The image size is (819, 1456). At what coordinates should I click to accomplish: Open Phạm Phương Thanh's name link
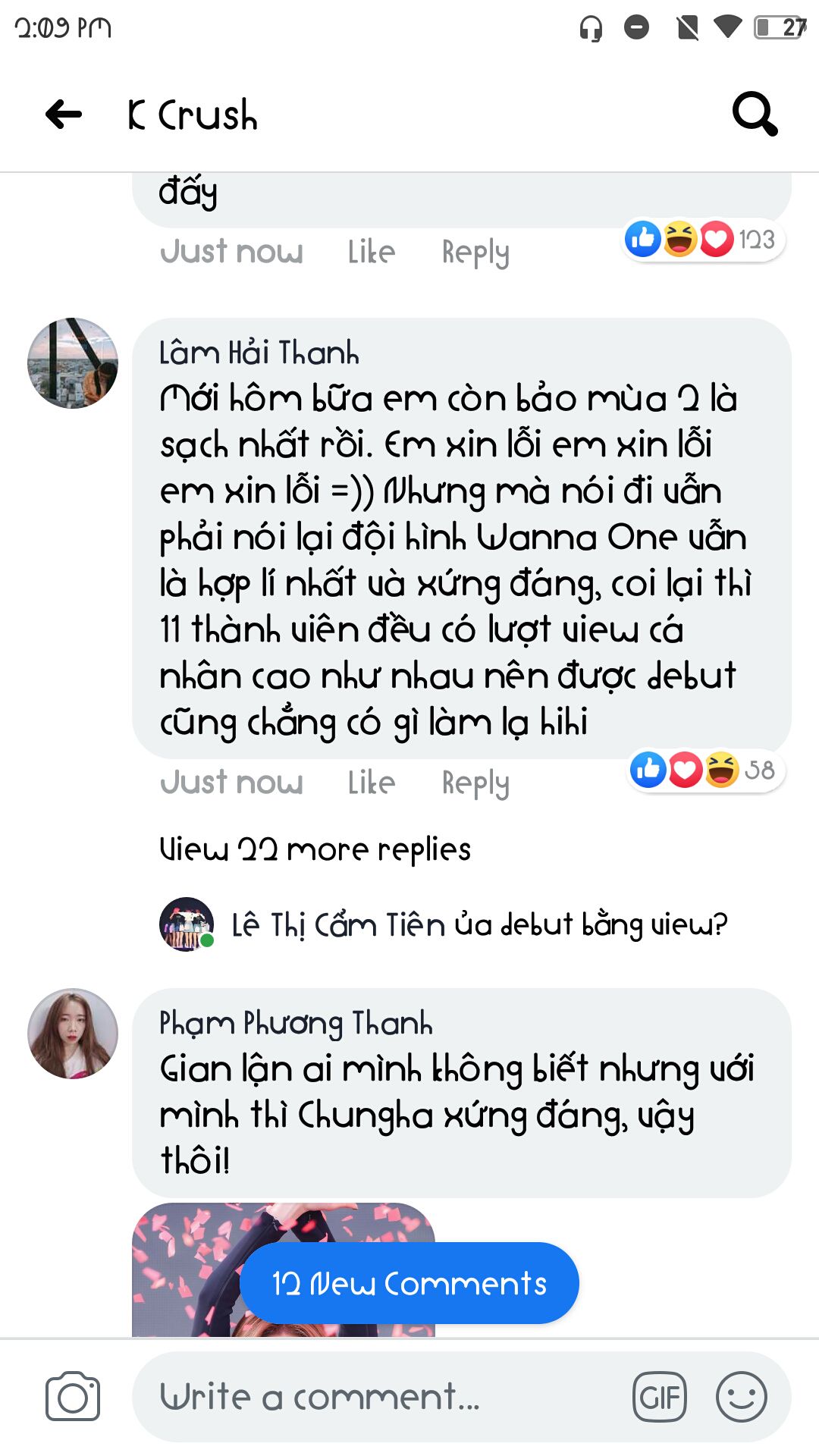296,1024
